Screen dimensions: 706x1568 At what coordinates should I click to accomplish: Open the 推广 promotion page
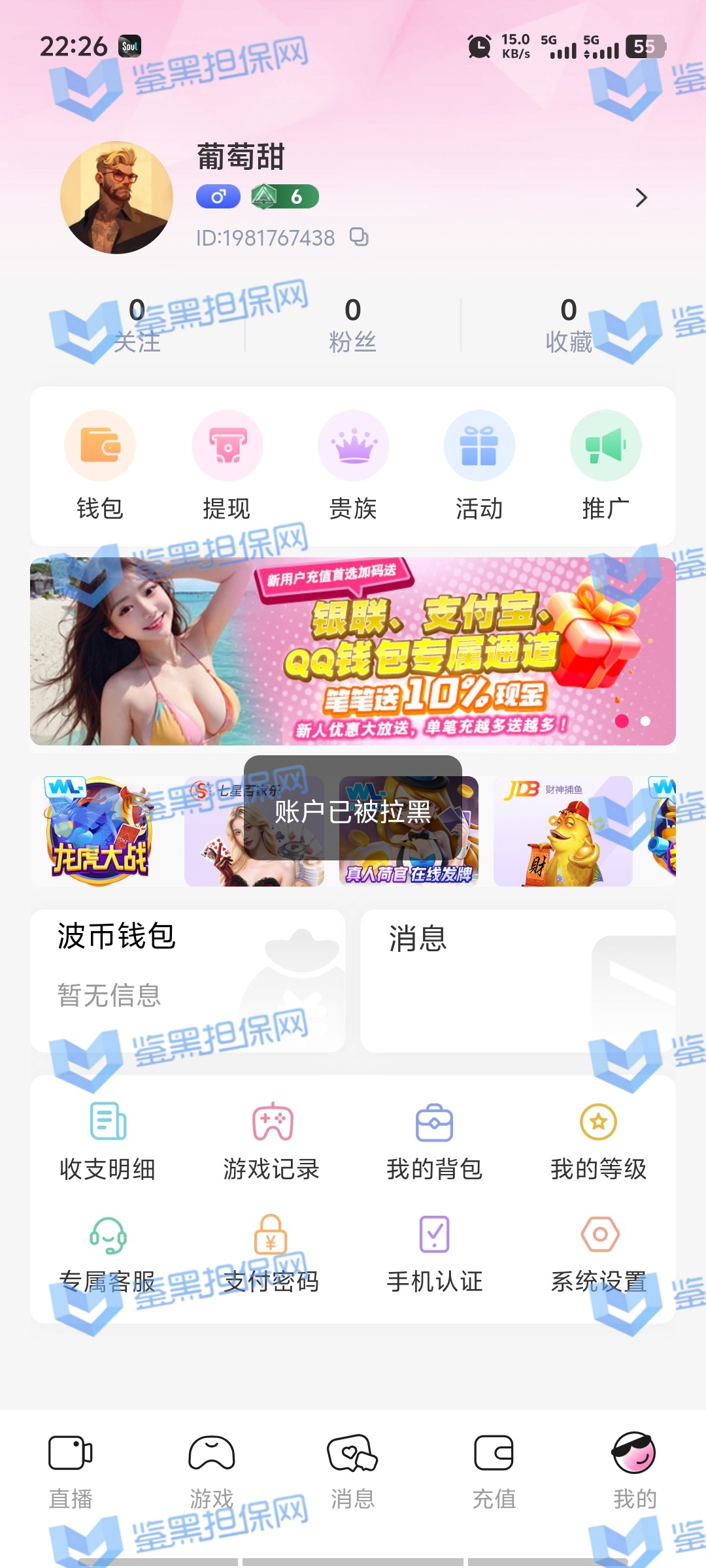[605, 465]
